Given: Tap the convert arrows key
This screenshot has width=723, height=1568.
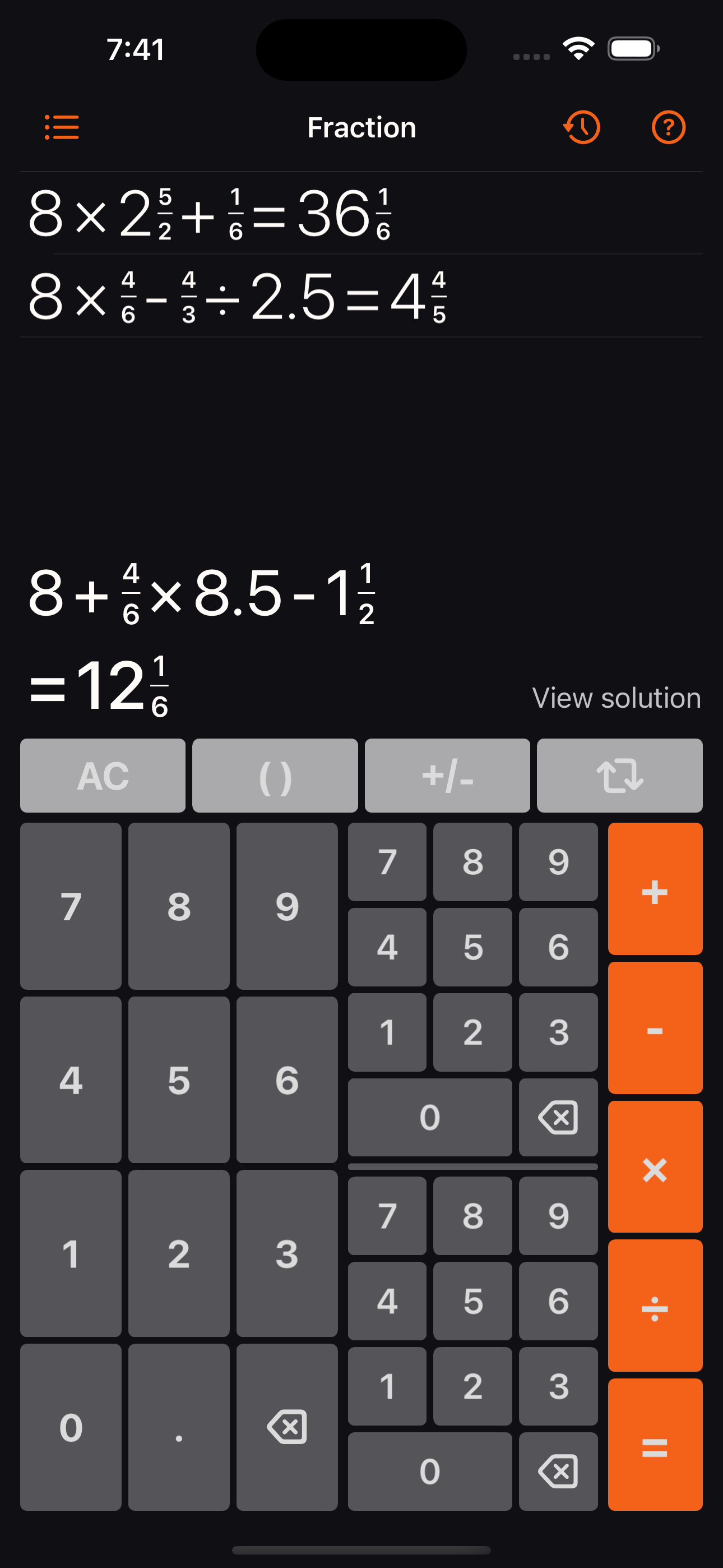Looking at the screenshot, I should pyautogui.click(x=619, y=776).
